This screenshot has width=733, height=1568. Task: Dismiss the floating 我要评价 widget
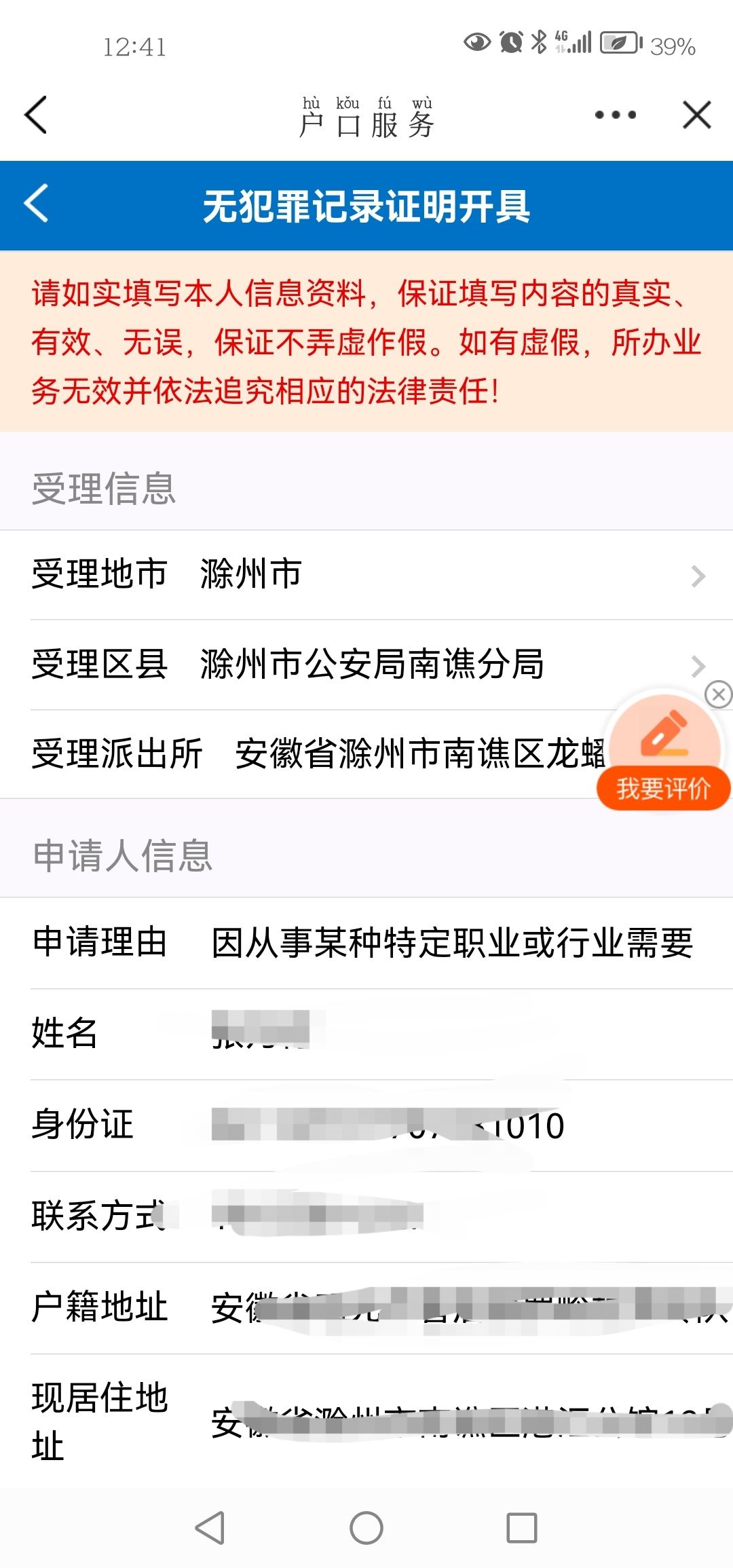(x=718, y=694)
